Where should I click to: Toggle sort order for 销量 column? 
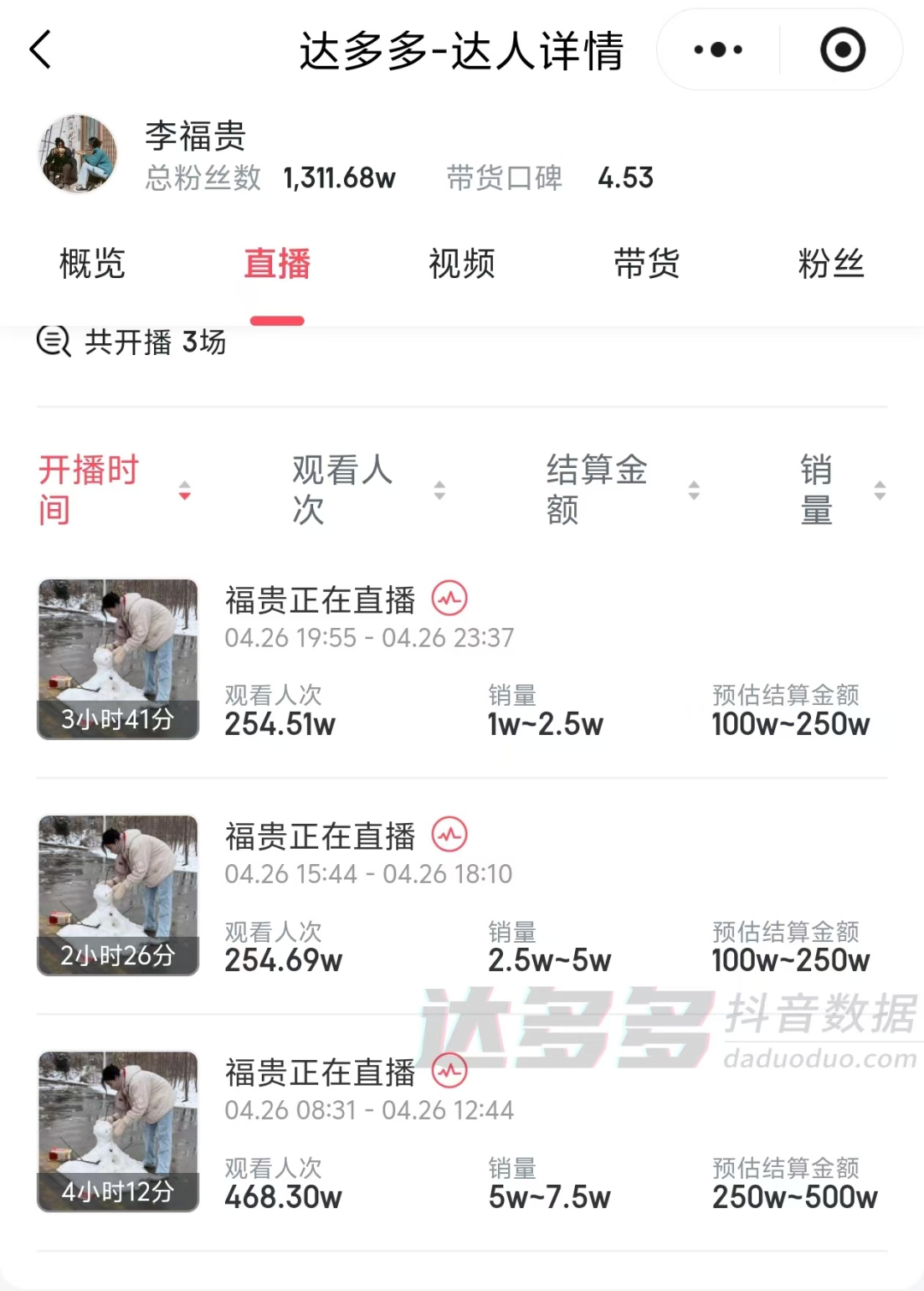(880, 491)
